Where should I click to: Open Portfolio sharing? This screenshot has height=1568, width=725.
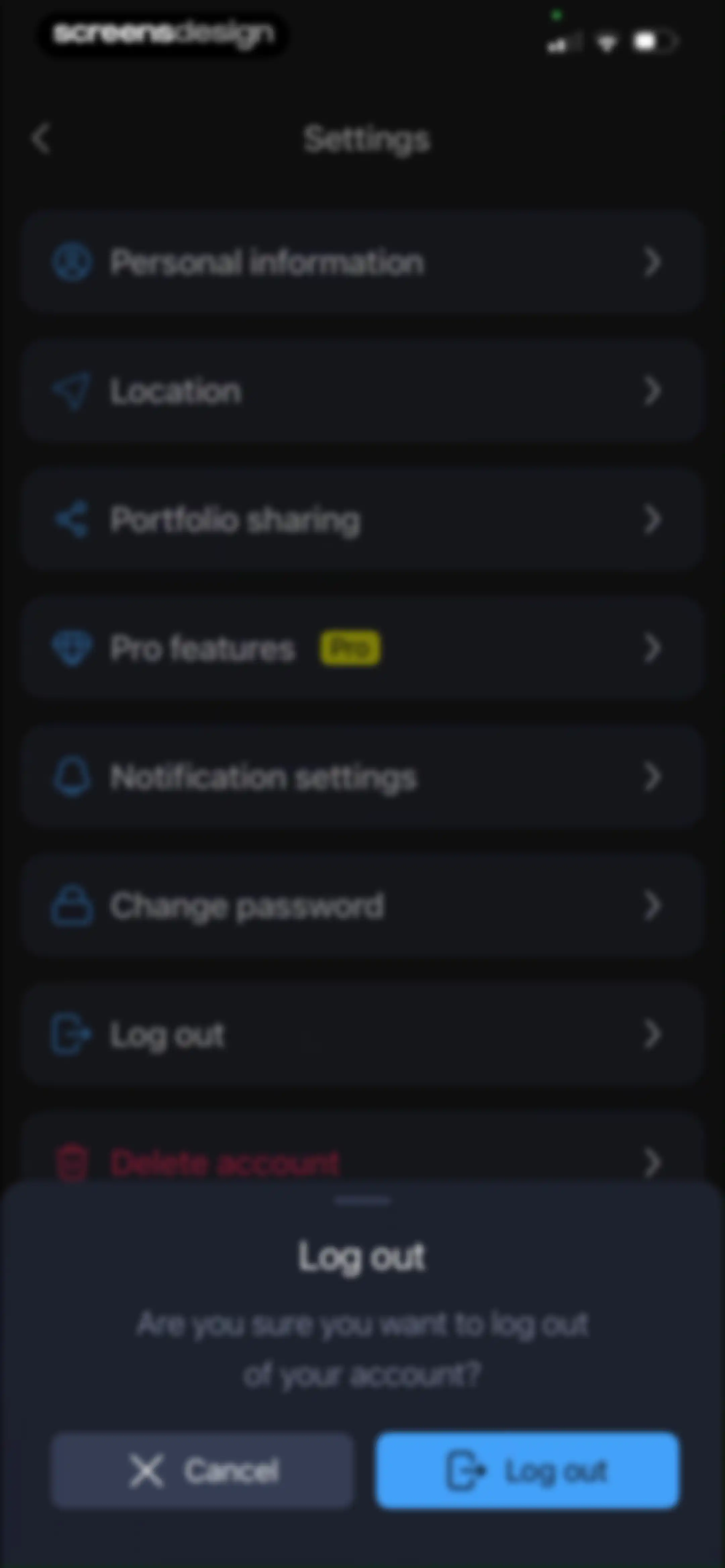point(363,520)
